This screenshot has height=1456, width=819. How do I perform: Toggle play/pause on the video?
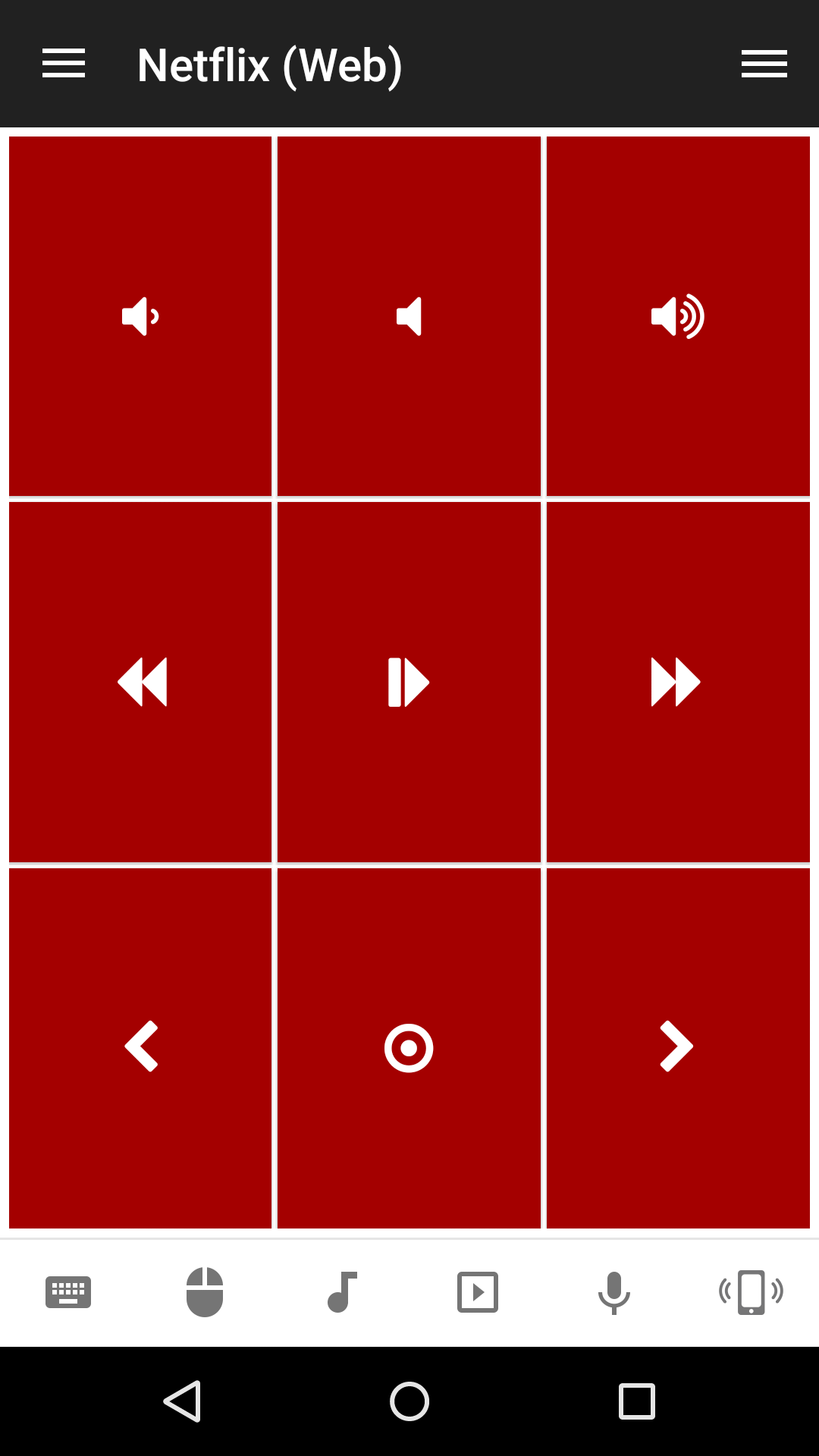pyautogui.click(x=409, y=682)
